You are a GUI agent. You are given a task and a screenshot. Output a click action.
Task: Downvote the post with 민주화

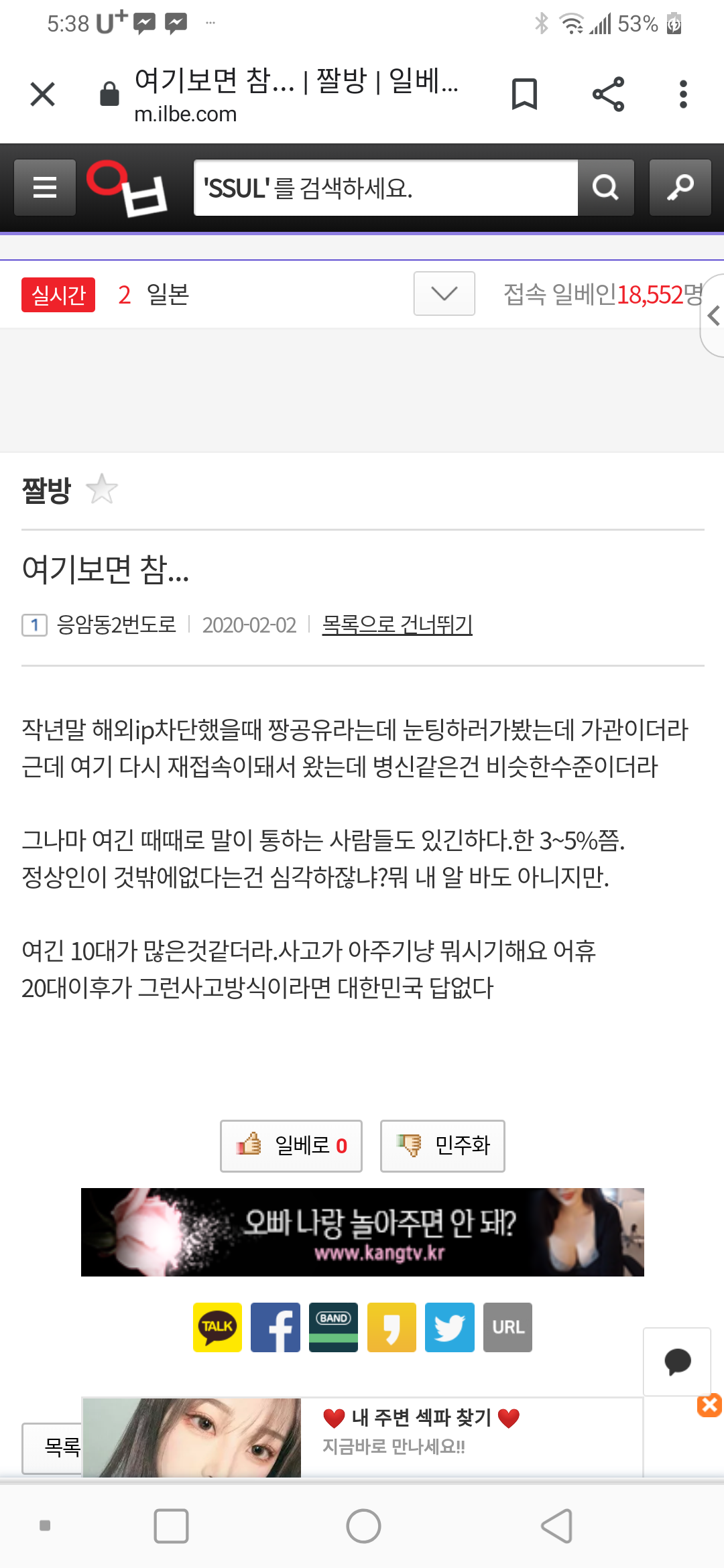[442, 1146]
